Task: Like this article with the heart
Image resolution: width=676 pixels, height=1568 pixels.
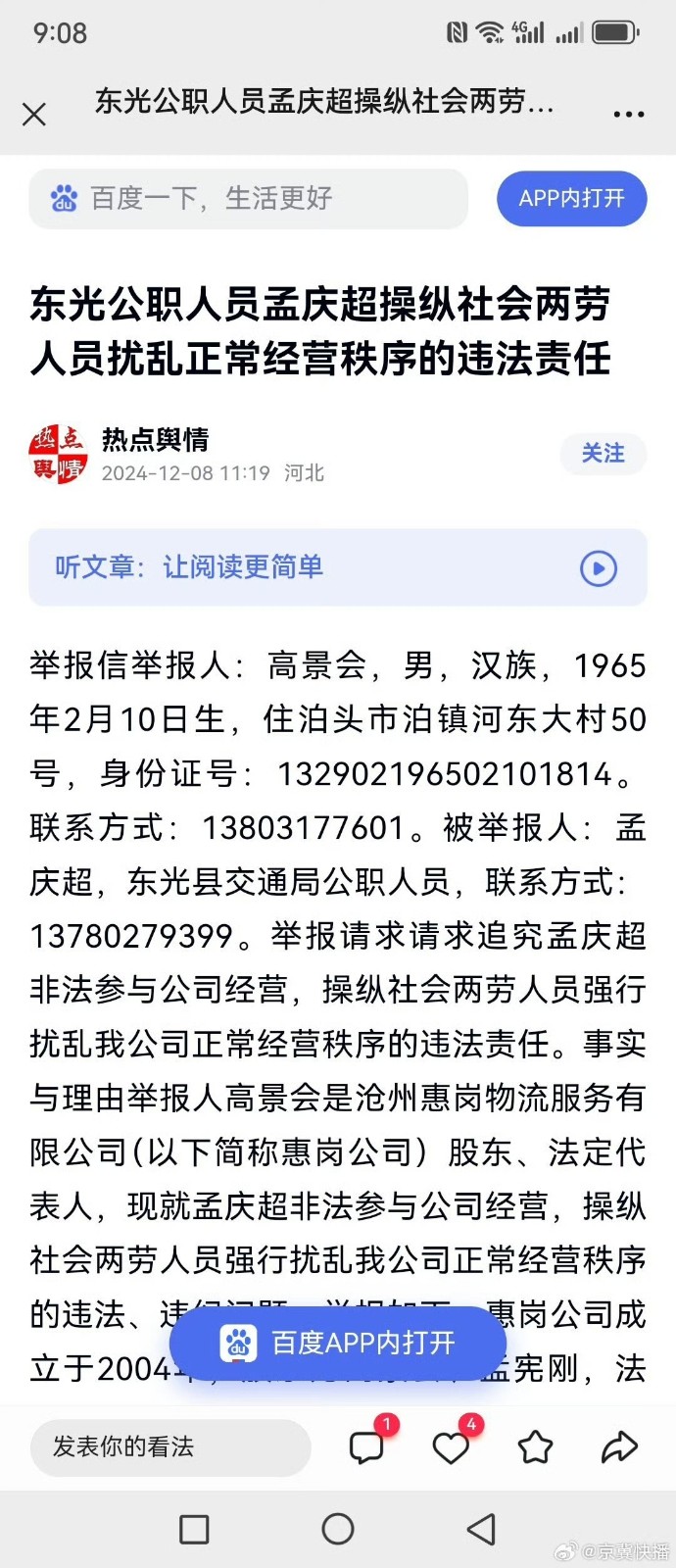Action: point(451,1446)
